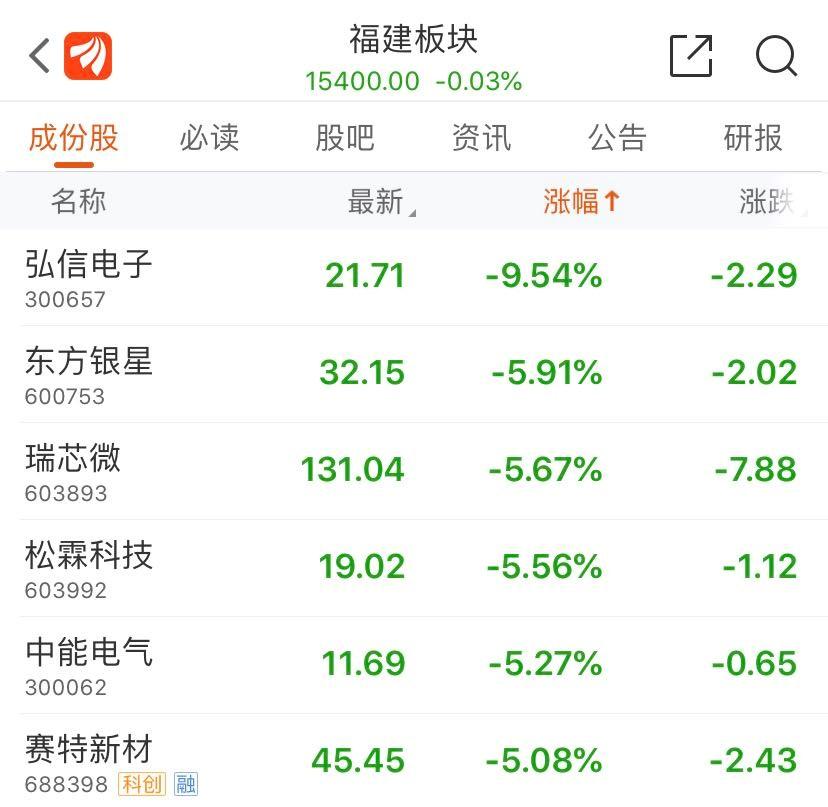The height and width of the screenshot is (807, 828).
Task: Select the 成份股 tab
Action: 73,138
